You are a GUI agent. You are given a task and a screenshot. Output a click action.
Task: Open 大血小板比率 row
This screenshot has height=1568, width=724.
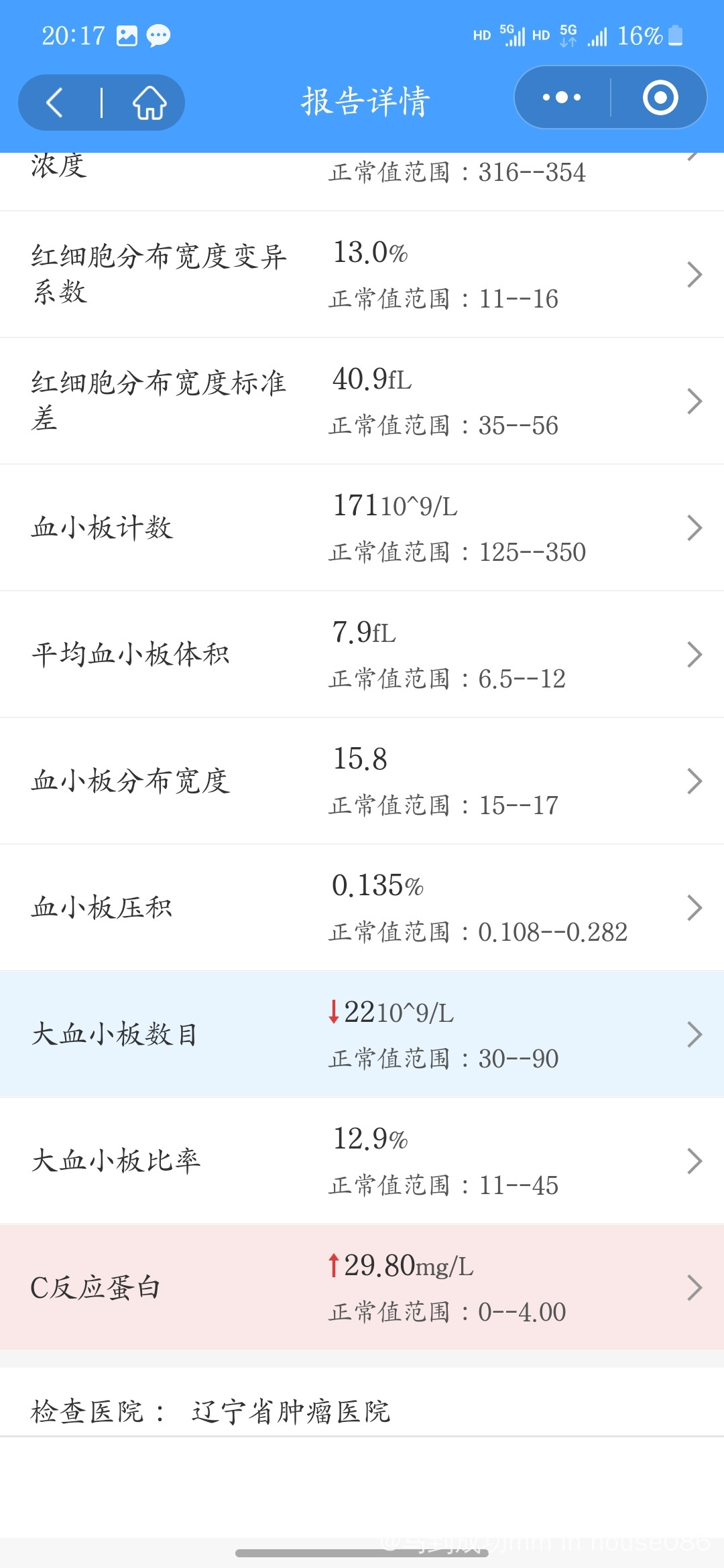pos(362,1161)
